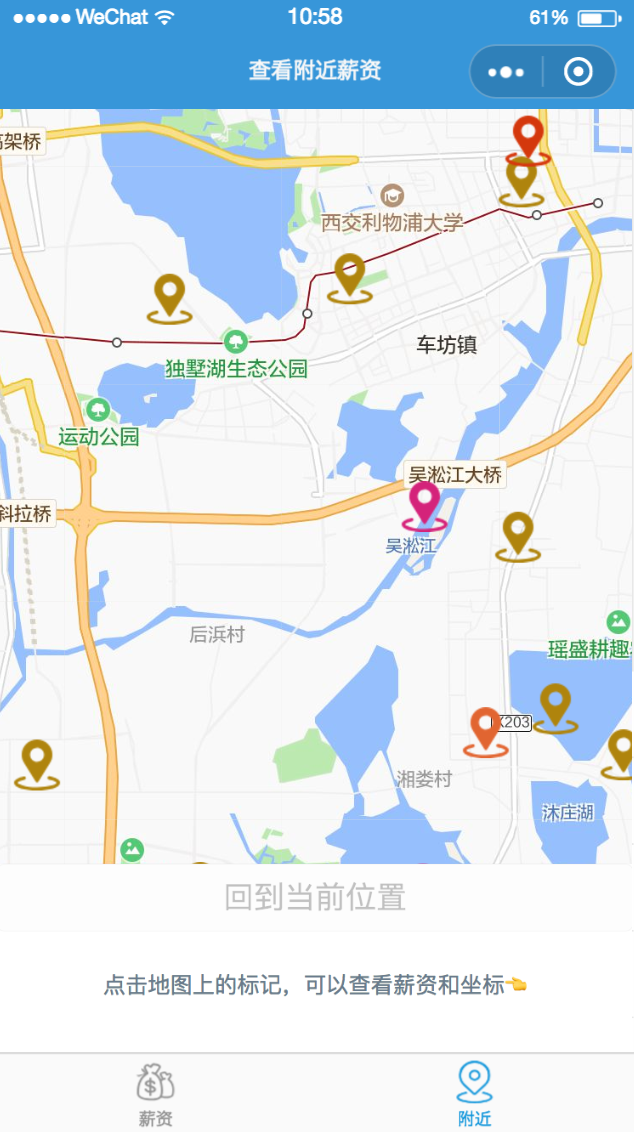Close the mini program via circle icon
The height and width of the screenshot is (1132, 634).
(578, 71)
